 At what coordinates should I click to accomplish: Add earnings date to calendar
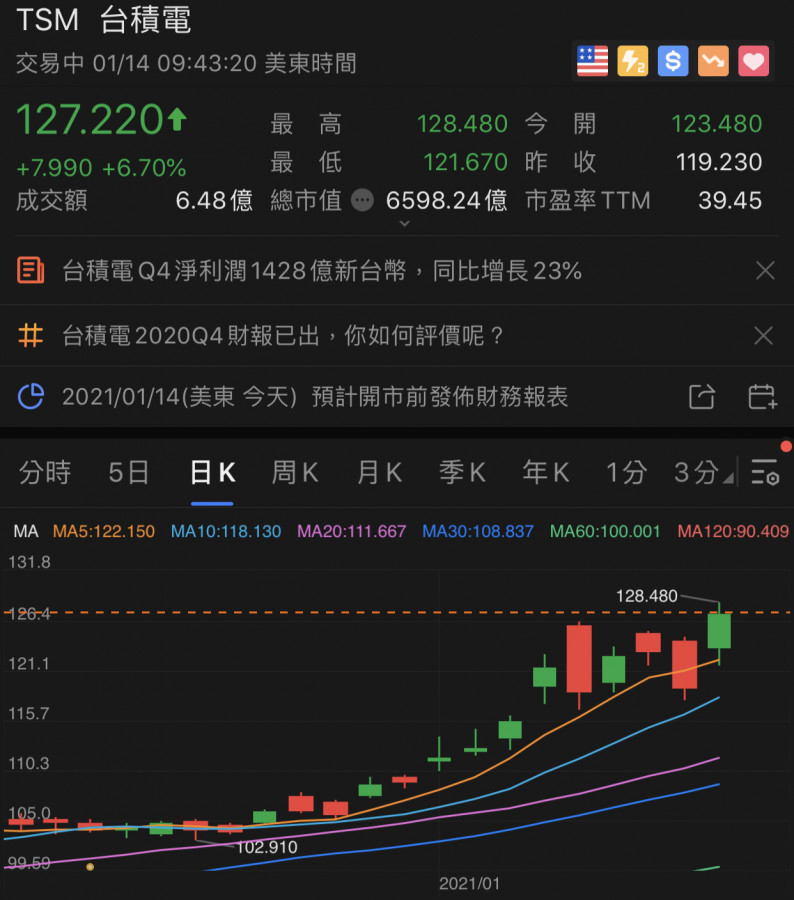click(763, 397)
